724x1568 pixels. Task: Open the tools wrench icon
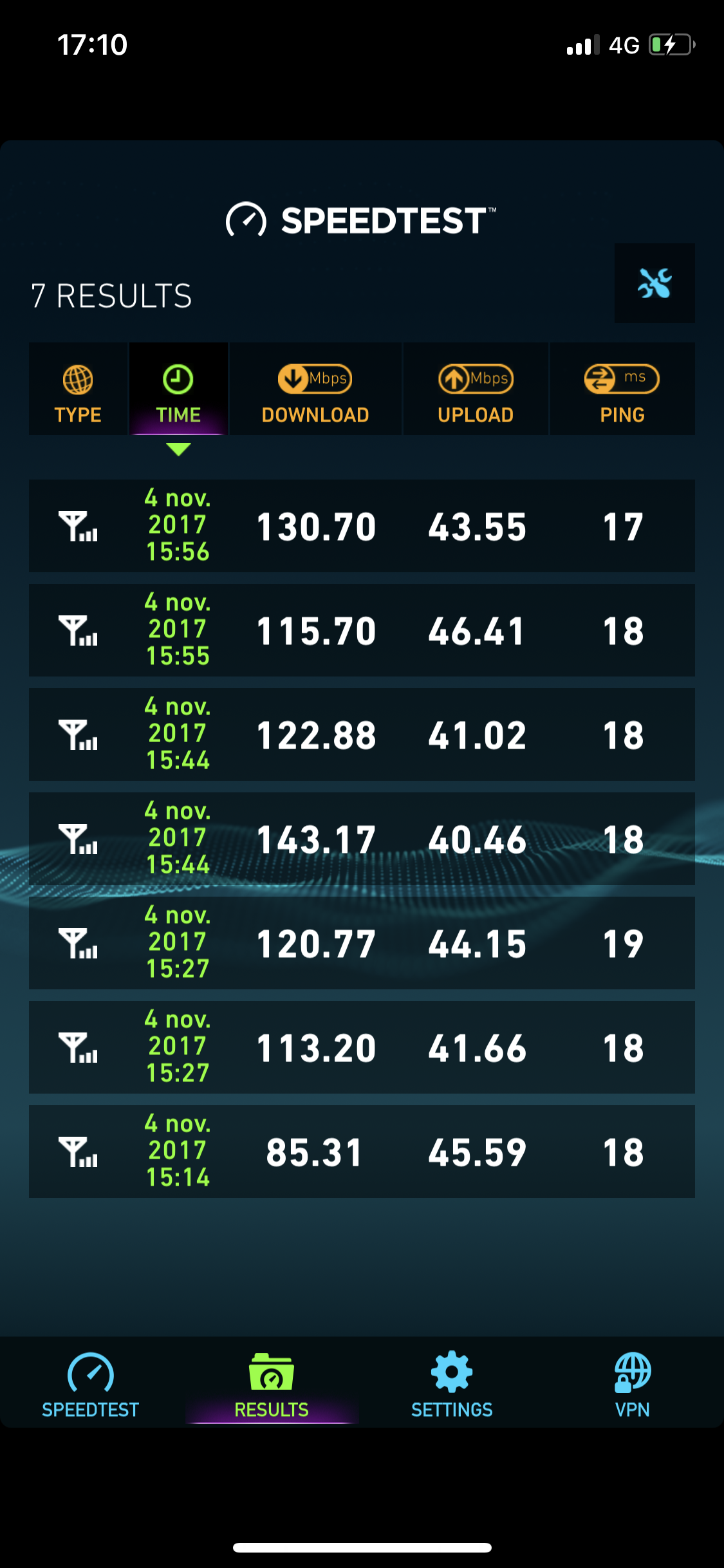654,283
